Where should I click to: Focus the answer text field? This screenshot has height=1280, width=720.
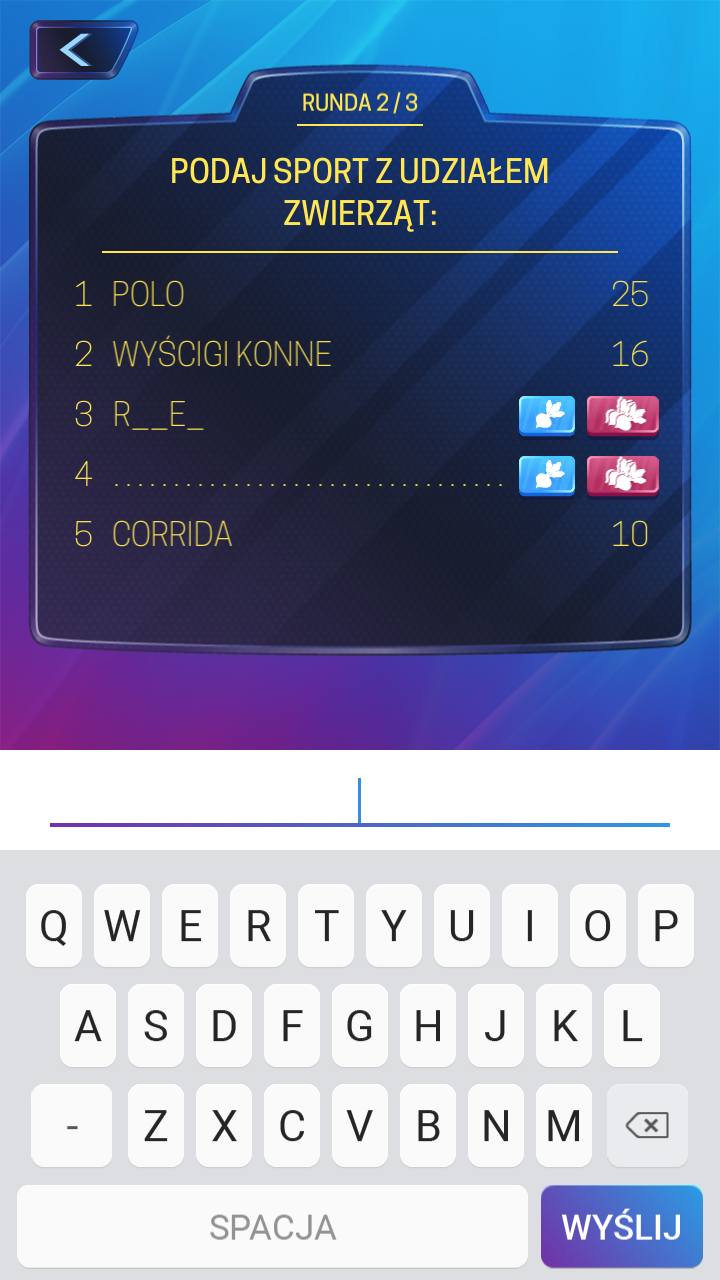tap(360, 802)
